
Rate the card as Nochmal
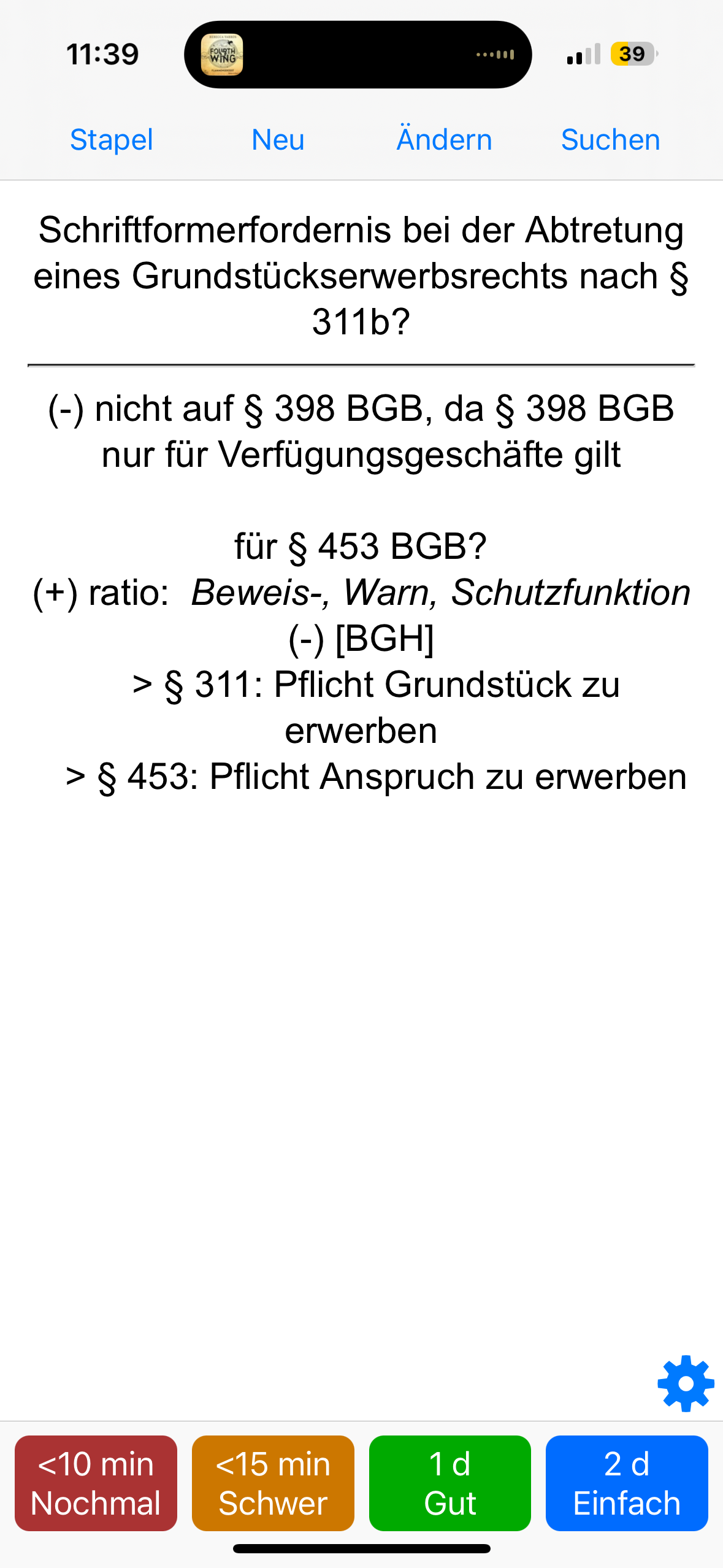click(96, 1483)
